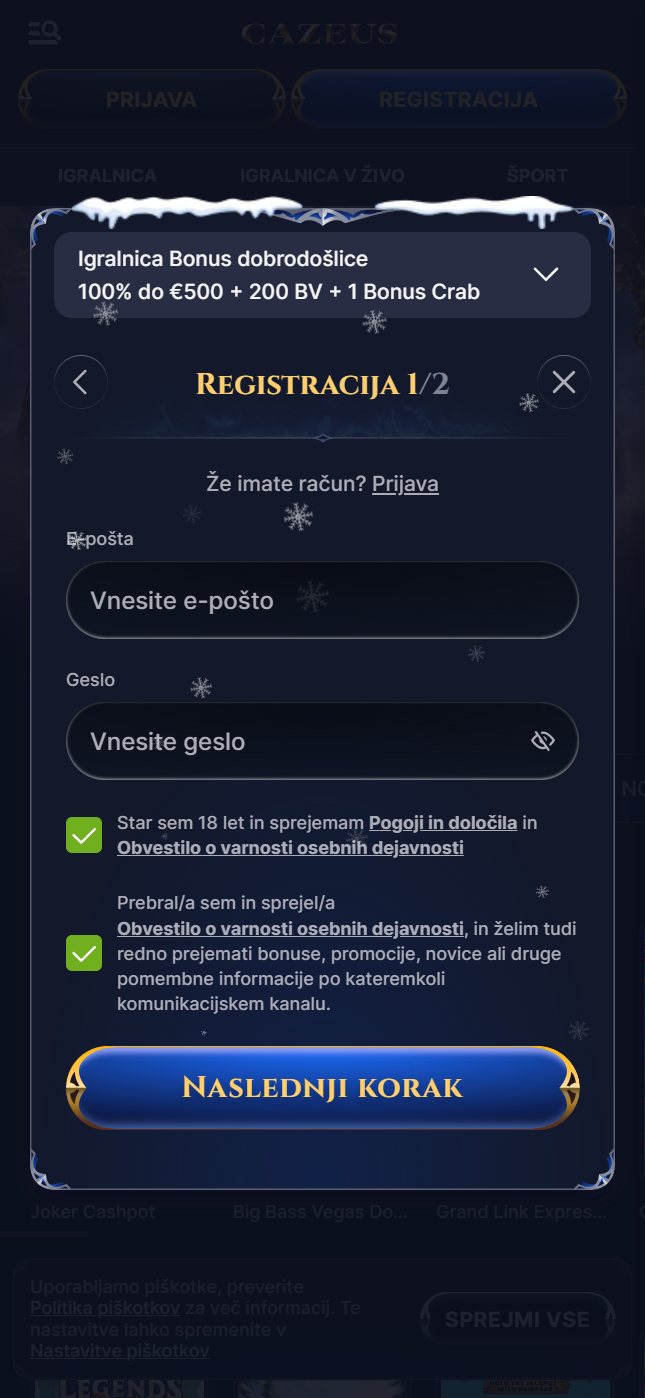
Task: Tap Naslednji korak button
Action: click(x=322, y=1088)
